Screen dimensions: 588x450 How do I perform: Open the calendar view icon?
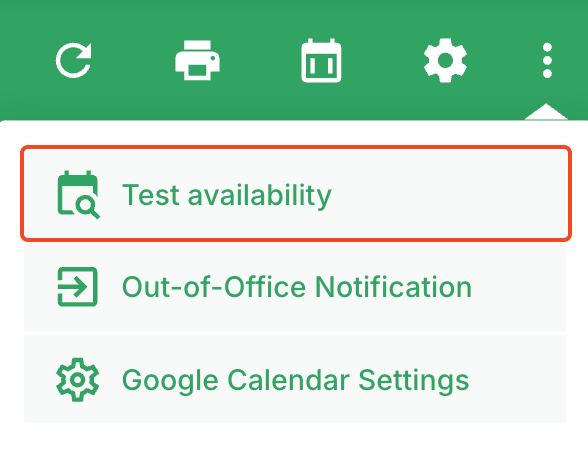[x=321, y=60]
